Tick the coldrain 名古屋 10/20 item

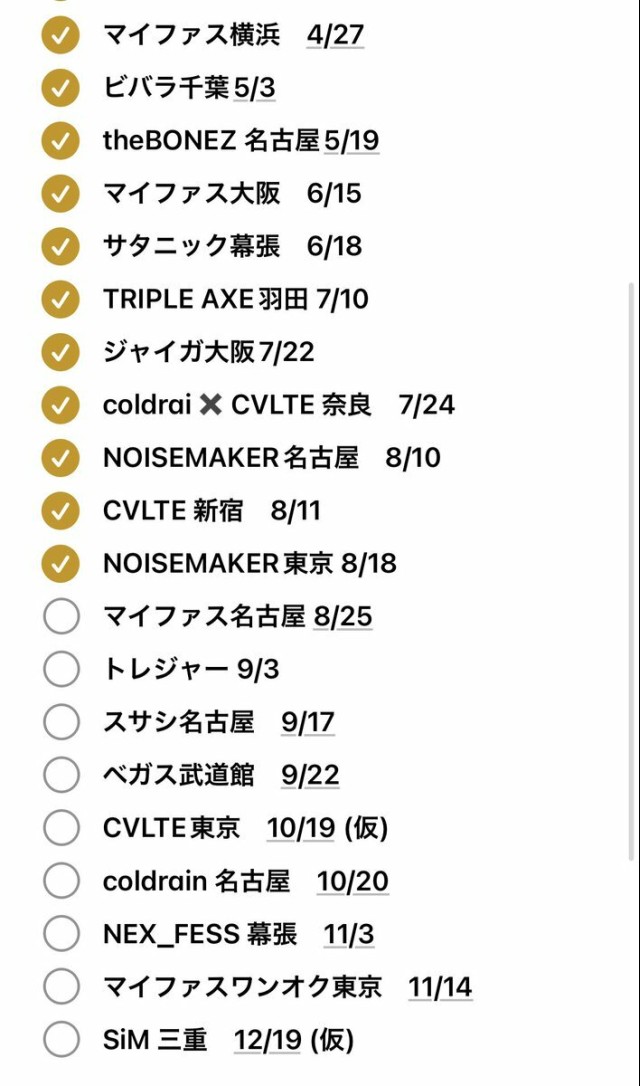[61, 880]
